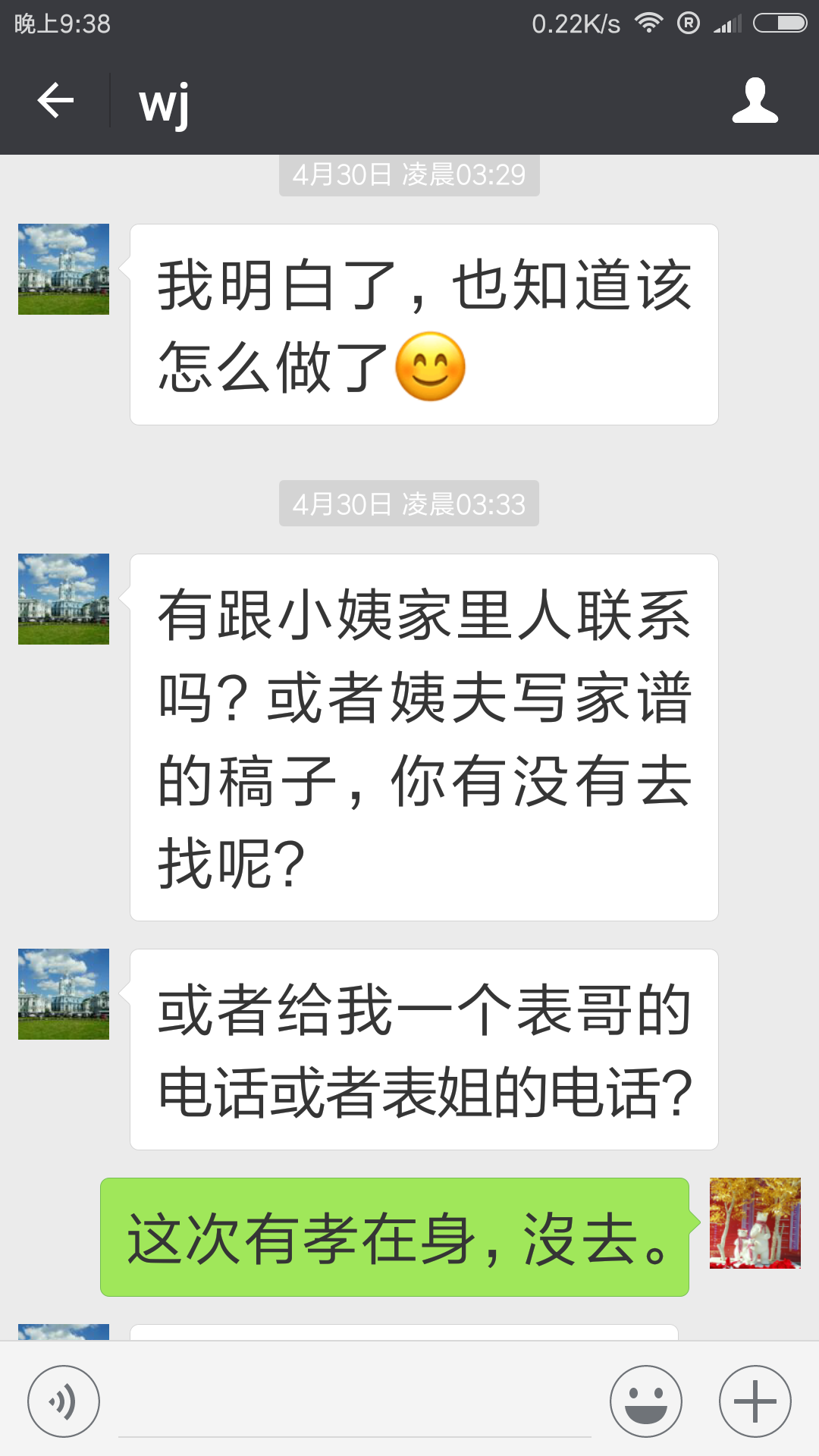Open the plus attachments menu
The width and height of the screenshot is (819, 1456).
pos(755,1401)
